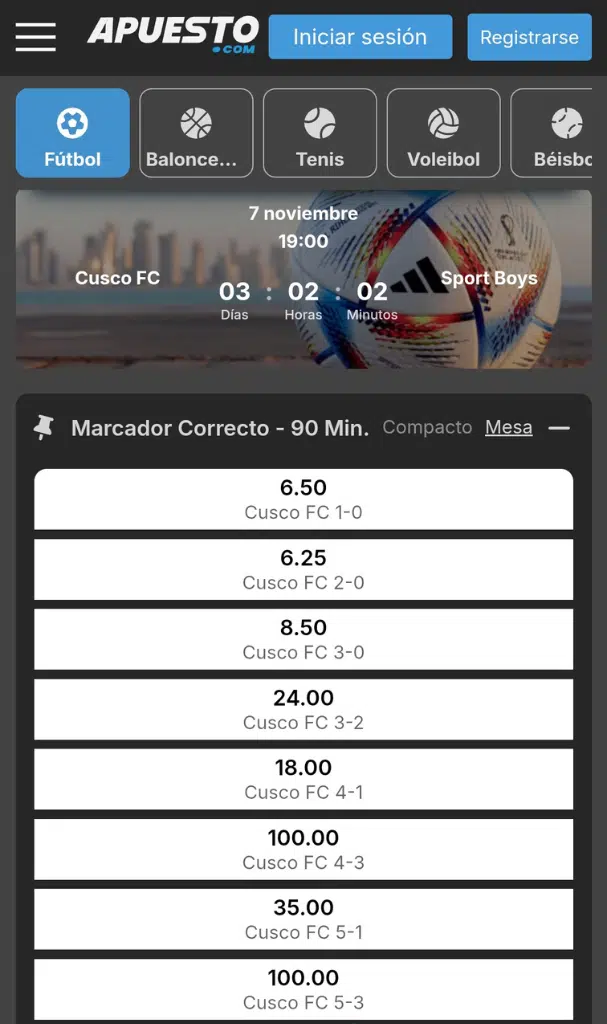Pin the Marcador Correcto market
Image resolution: width=607 pixels, height=1024 pixels.
coord(43,428)
